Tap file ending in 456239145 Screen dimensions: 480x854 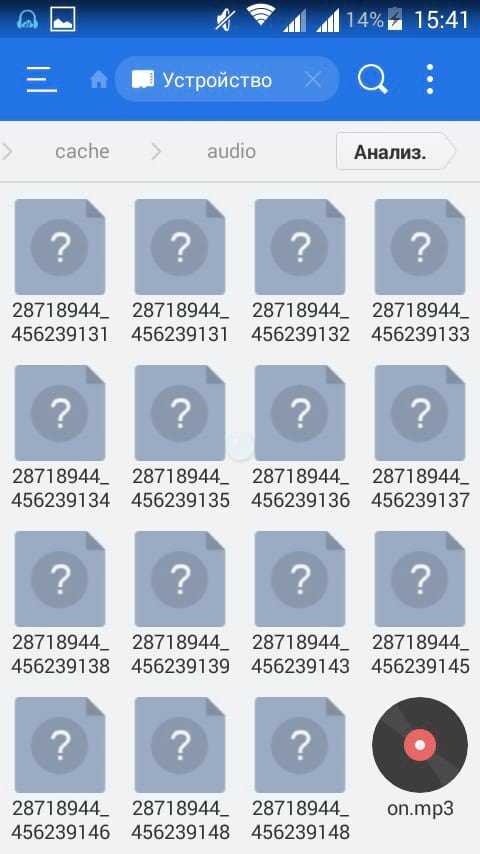420,604
